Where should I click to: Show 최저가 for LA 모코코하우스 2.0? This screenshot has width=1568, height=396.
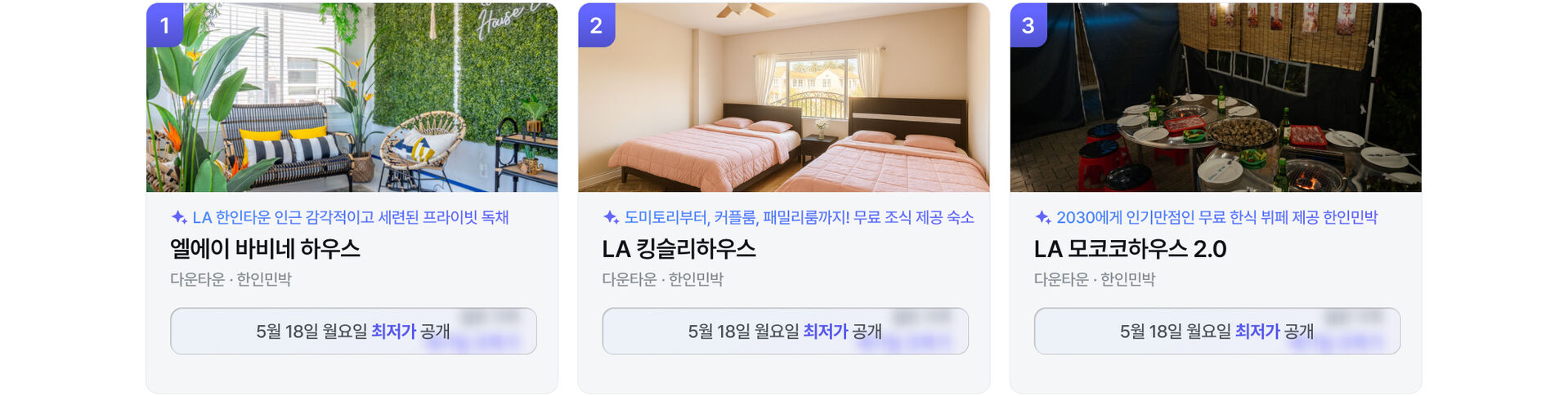(x=1216, y=331)
